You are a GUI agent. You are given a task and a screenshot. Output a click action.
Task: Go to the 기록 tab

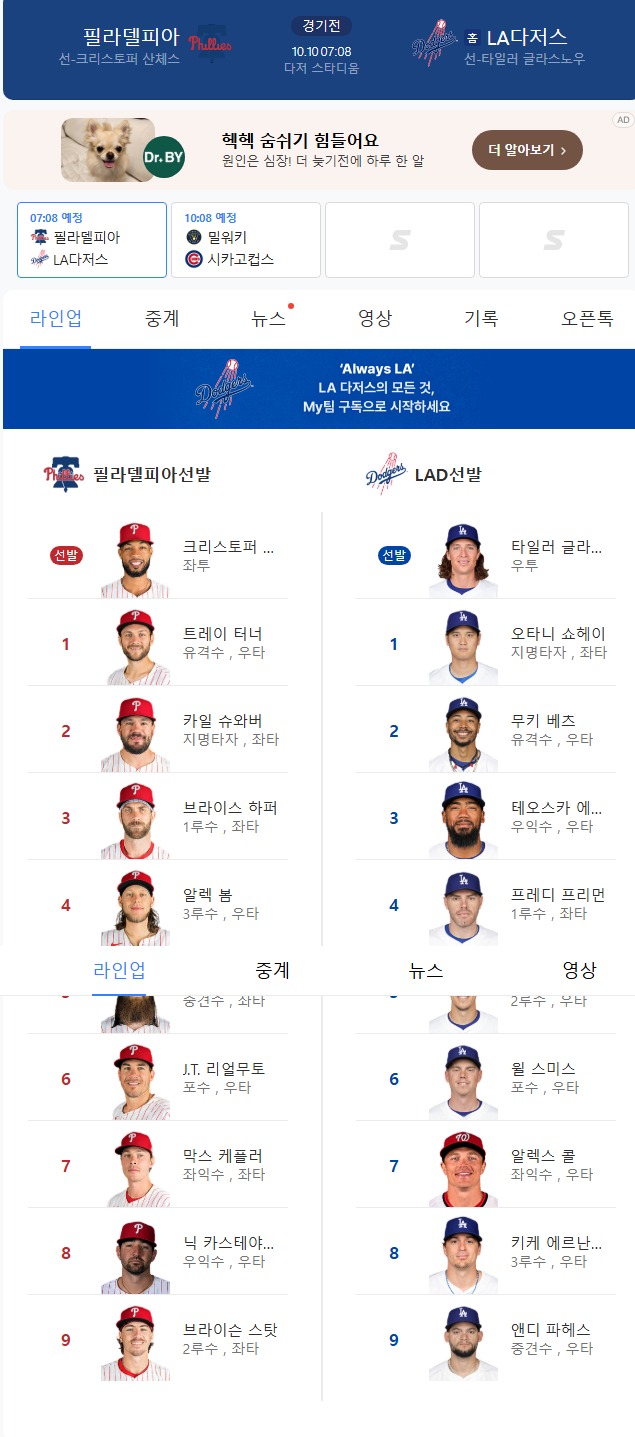click(481, 319)
